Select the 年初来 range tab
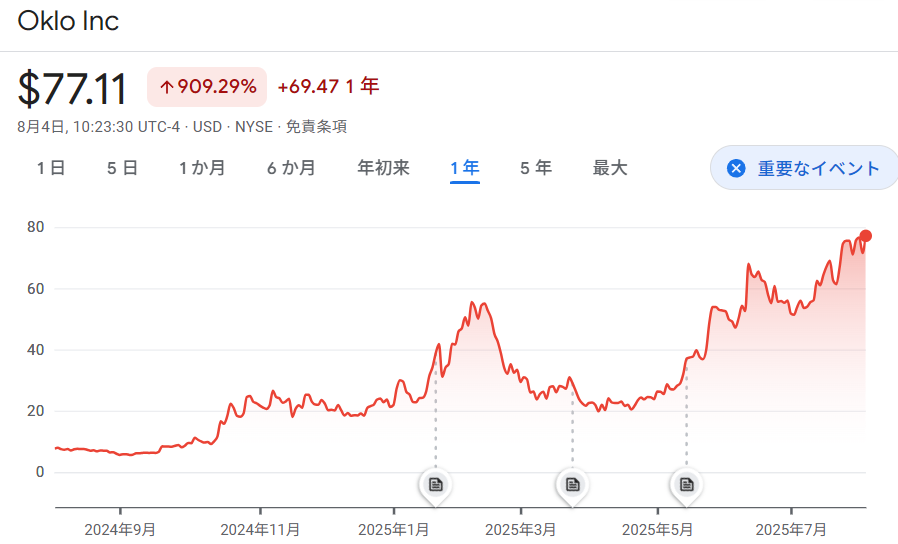The image size is (898, 544). (383, 168)
